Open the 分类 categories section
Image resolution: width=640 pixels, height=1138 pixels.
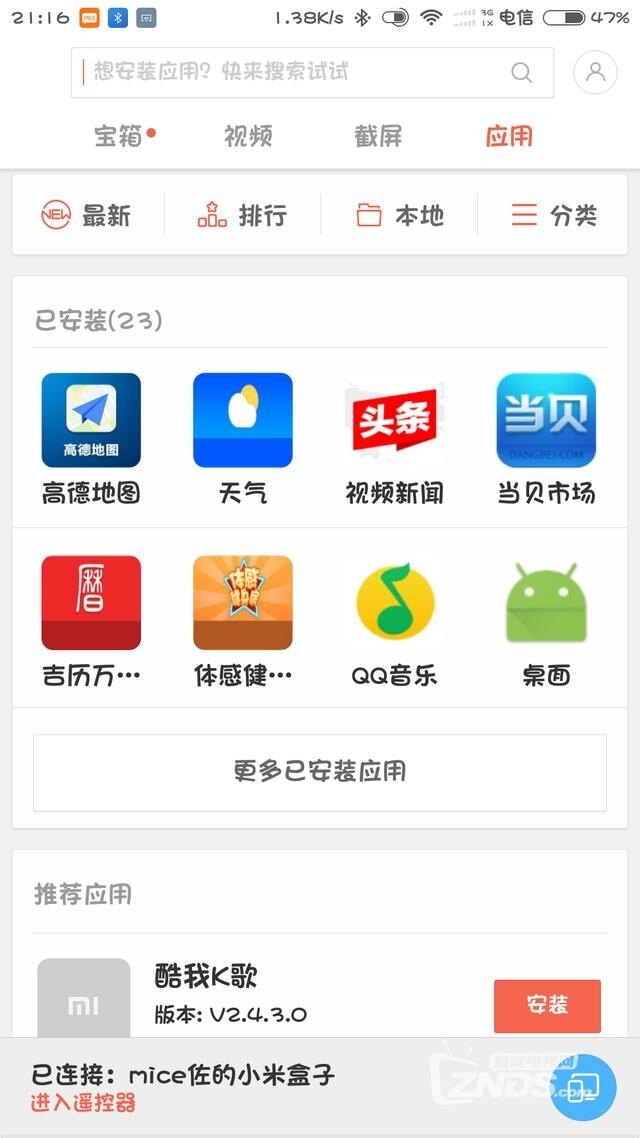pyautogui.click(x=554, y=215)
